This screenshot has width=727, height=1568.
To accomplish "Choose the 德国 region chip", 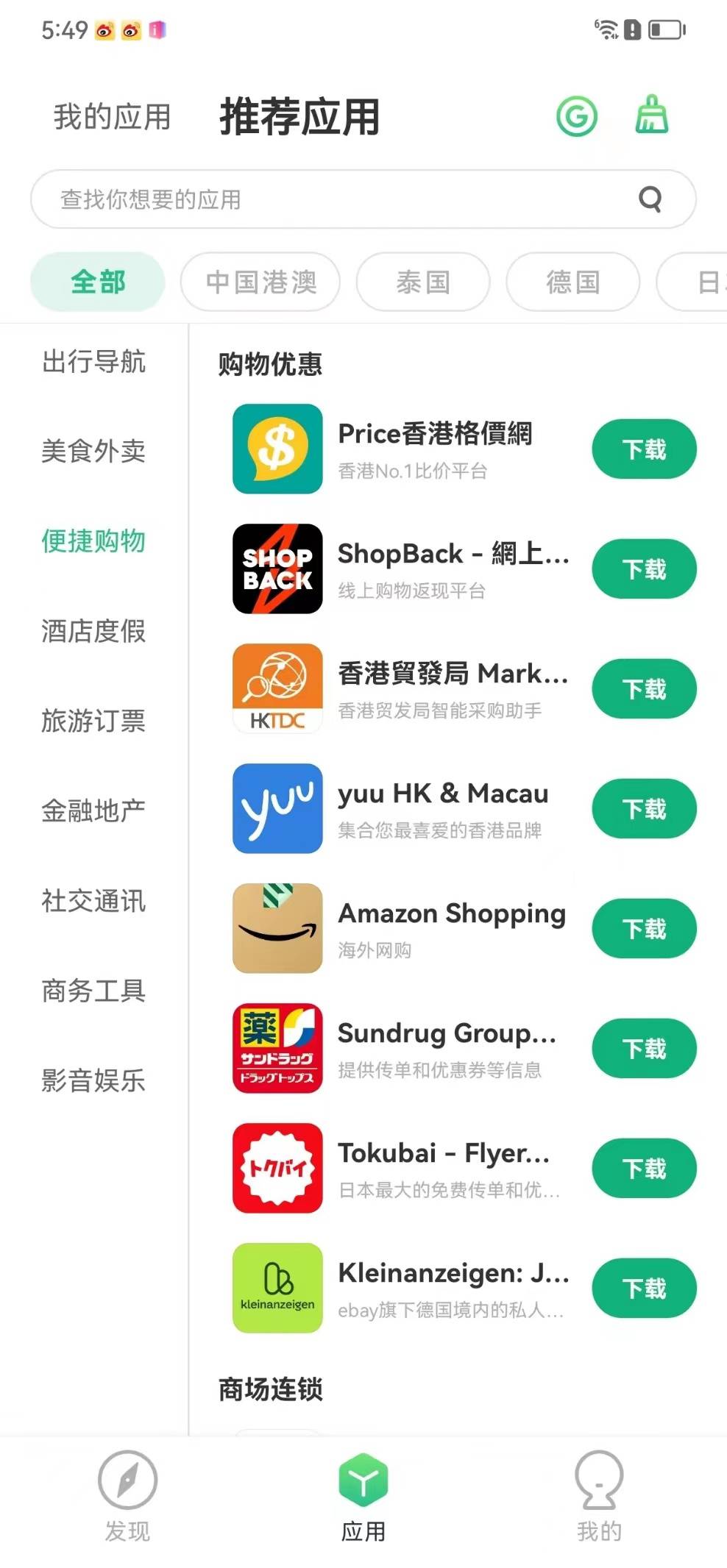I will [572, 282].
